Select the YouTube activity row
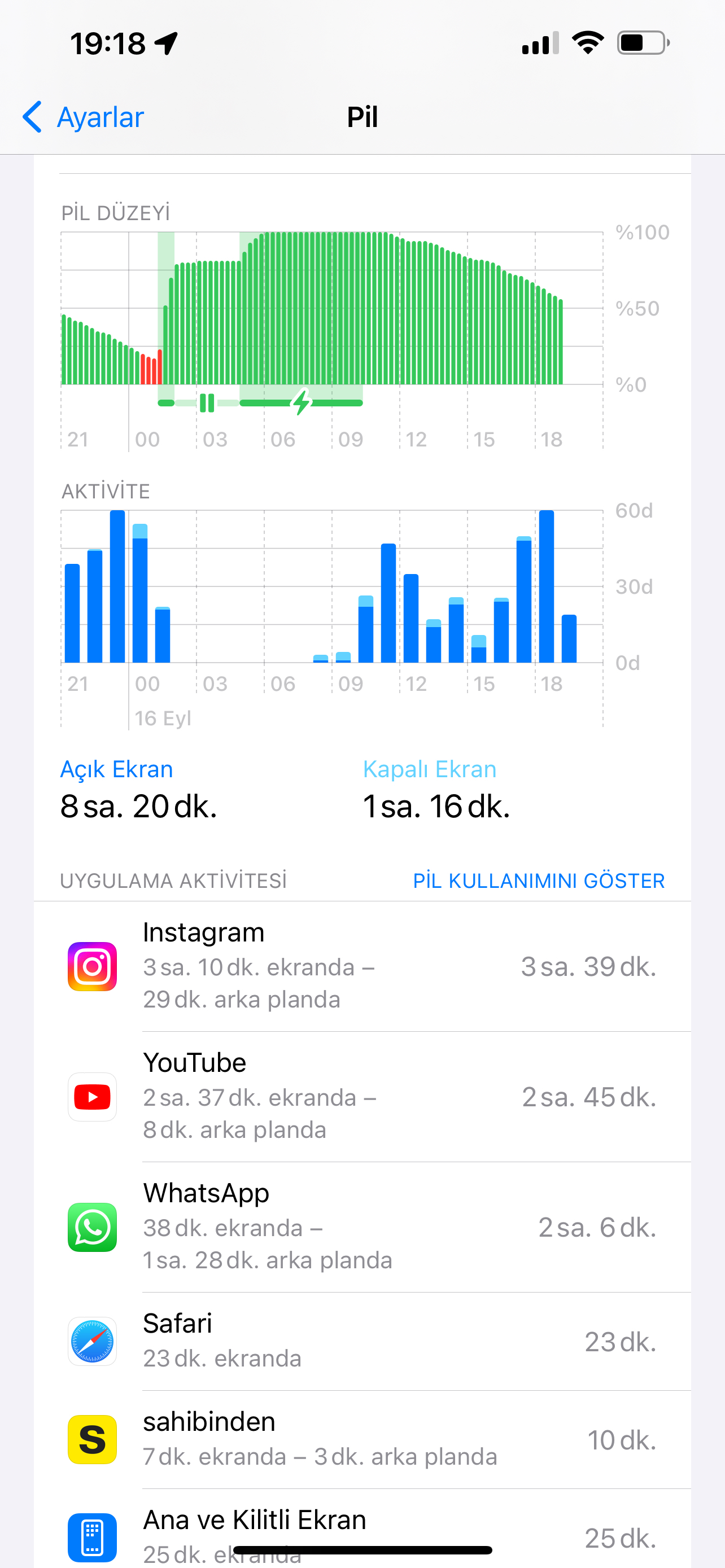Screen dimensions: 725x1568 pyautogui.click(x=362, y=1097)
